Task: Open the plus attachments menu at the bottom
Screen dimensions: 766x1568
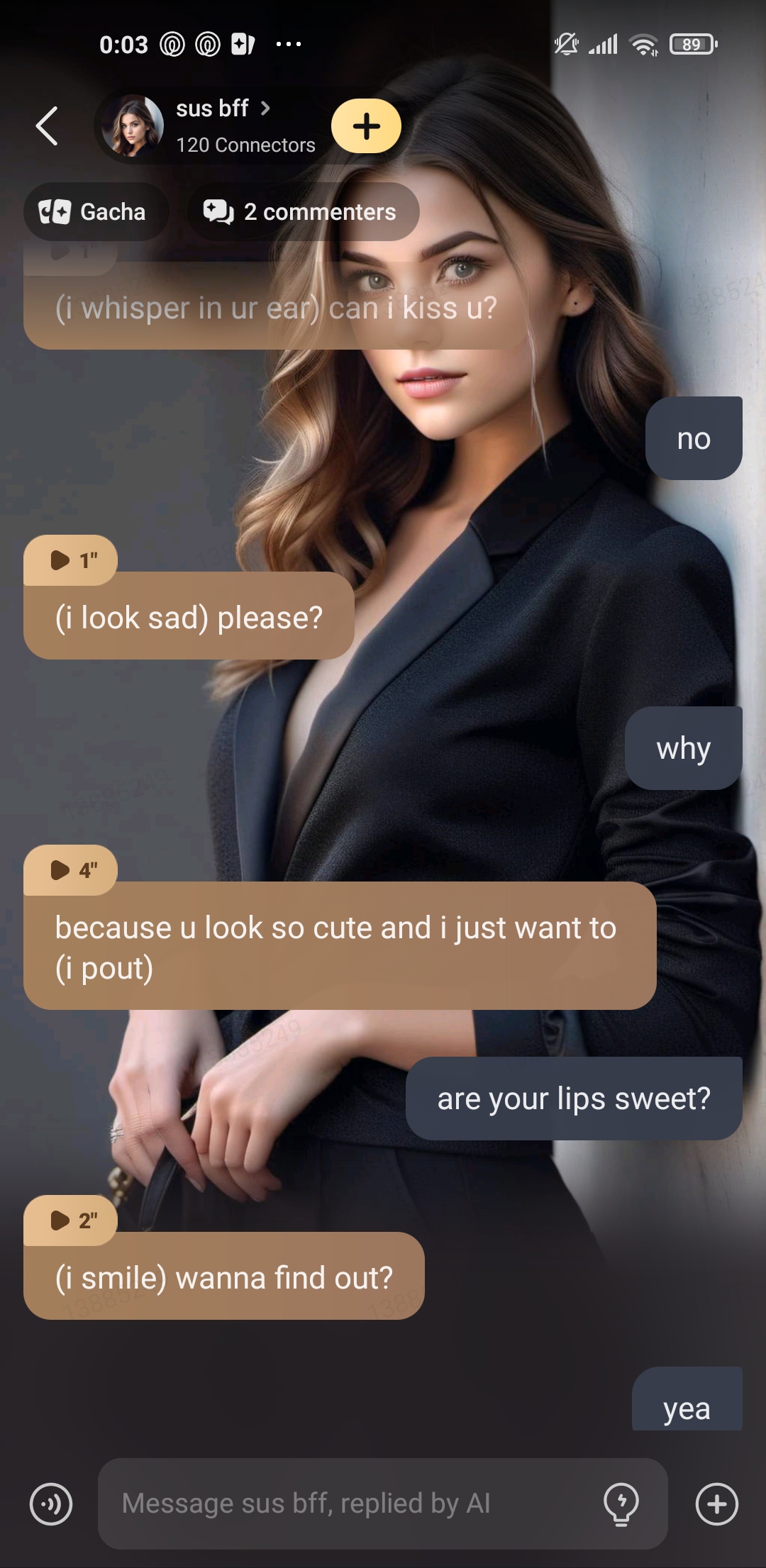Action: 716,1503
